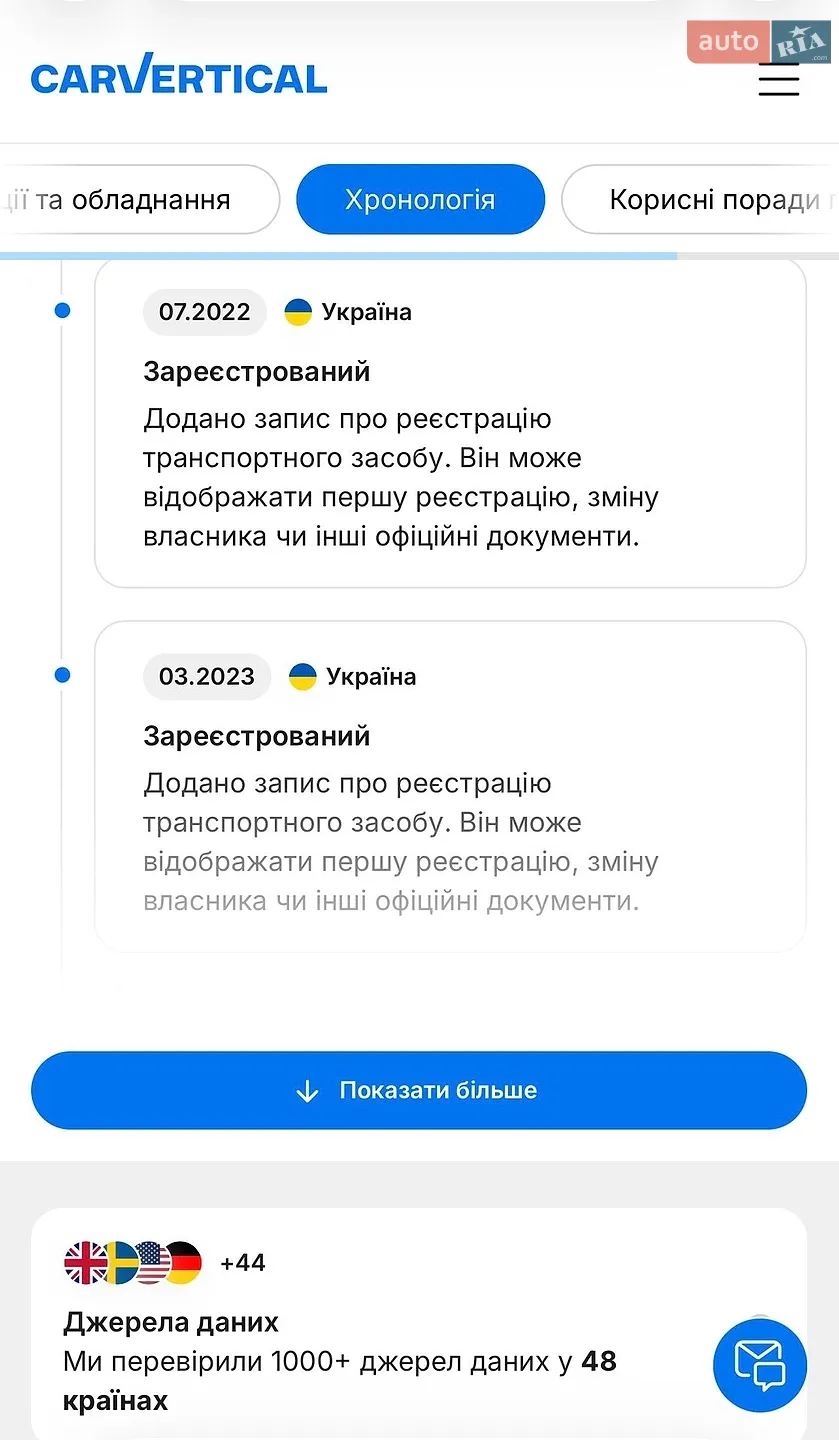Viewport: 839px width, 1440px height.
Task: Open the обладнання tab
Action: pyautogui.click(x=139, y=200)
